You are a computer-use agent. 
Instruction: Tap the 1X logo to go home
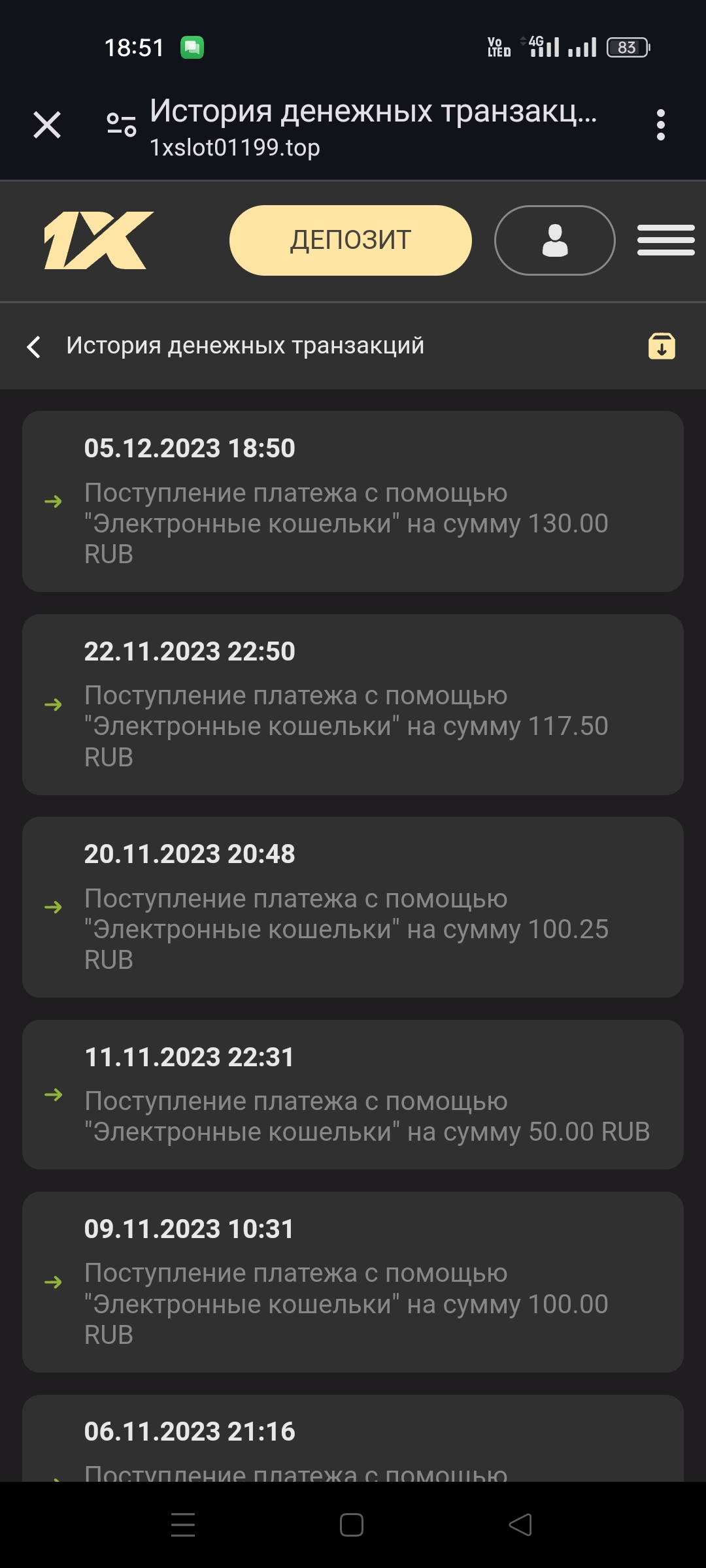tap(98, 240)
